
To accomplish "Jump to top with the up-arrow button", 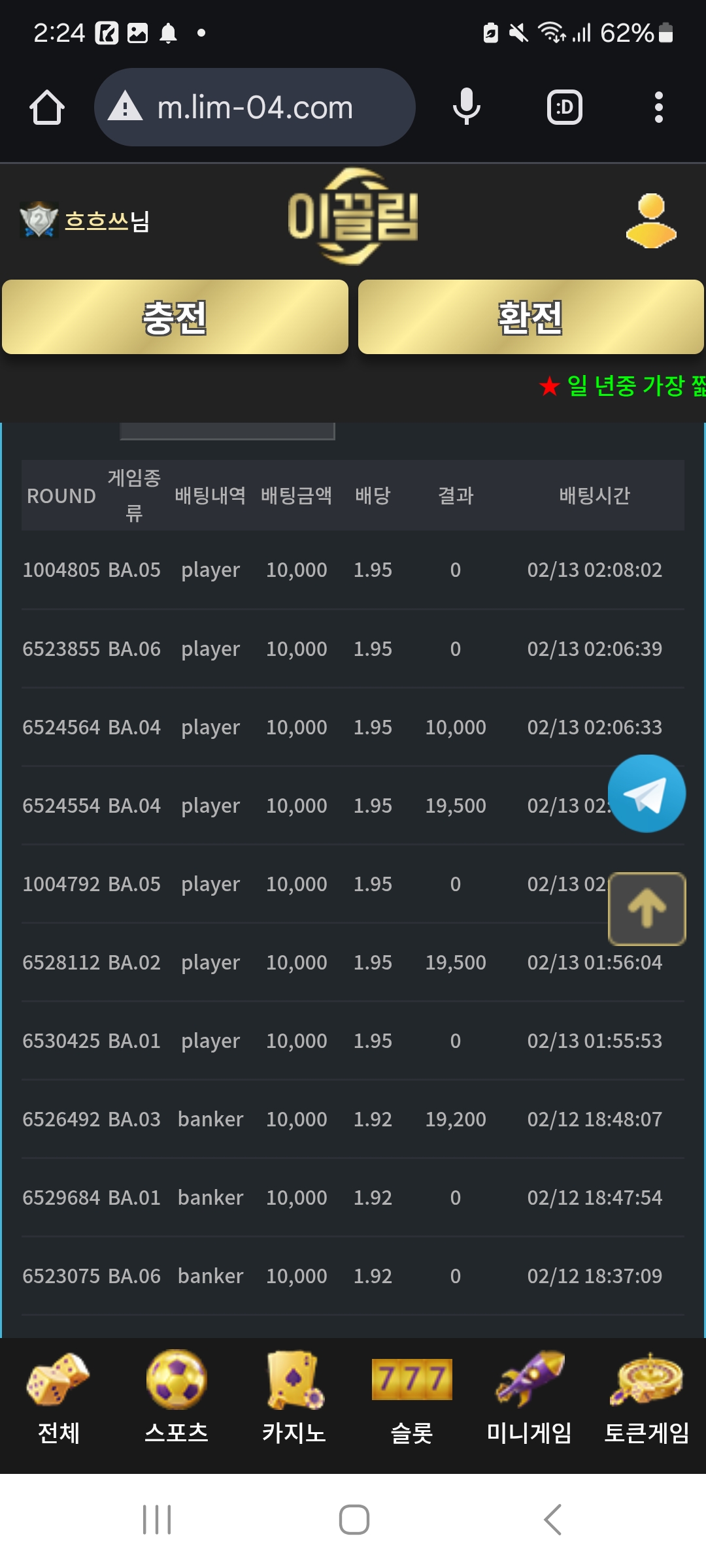I will point(647,909).
